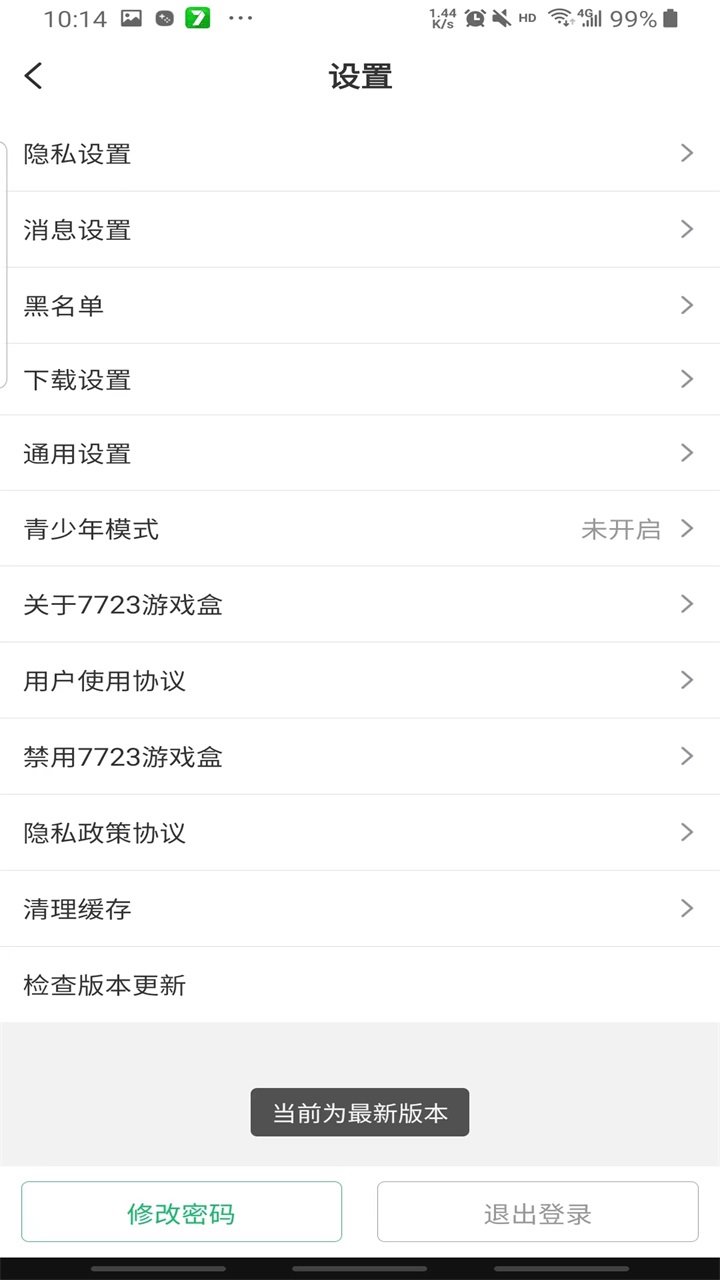This screenshot has width=720, height=1280.
Task: Expand 清理缓存 via its chevron
Action: coord(687,908)
